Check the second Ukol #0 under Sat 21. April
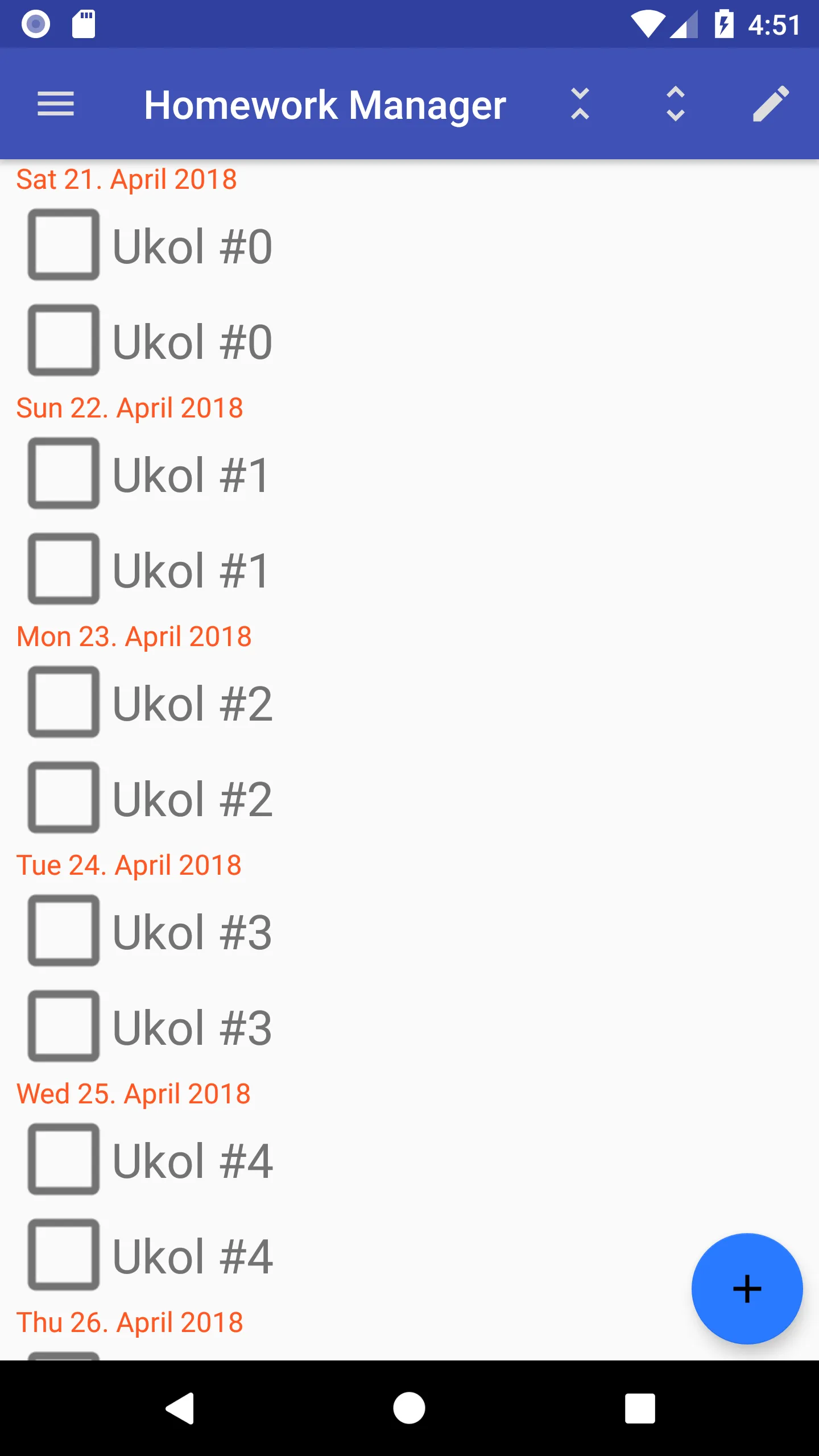 64,341
